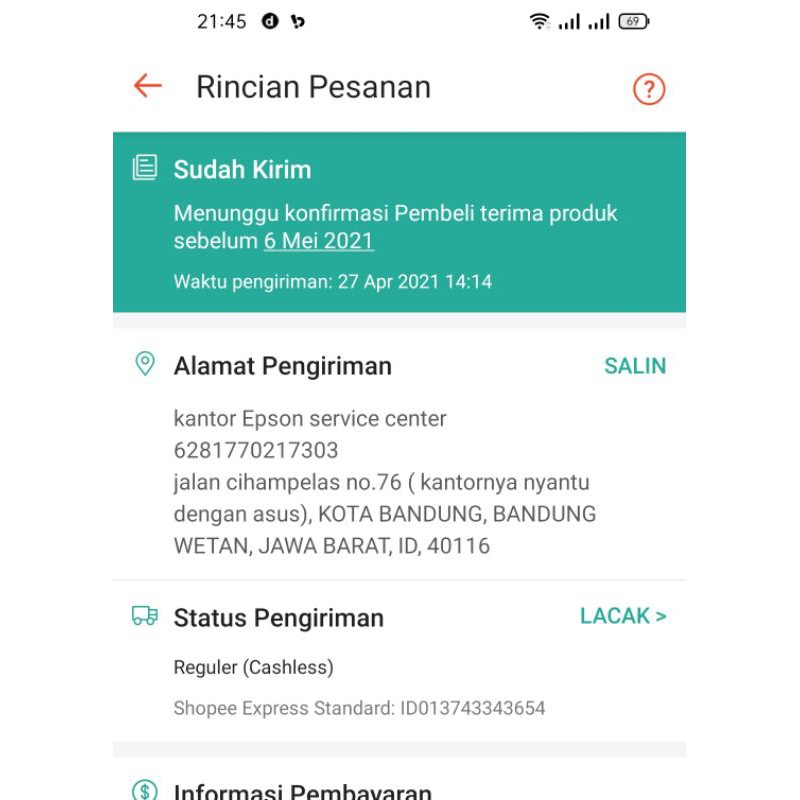The width and height of the screenshot is (800, 800).
Task: Open the help question mark icon
Action: coord(649,89)
